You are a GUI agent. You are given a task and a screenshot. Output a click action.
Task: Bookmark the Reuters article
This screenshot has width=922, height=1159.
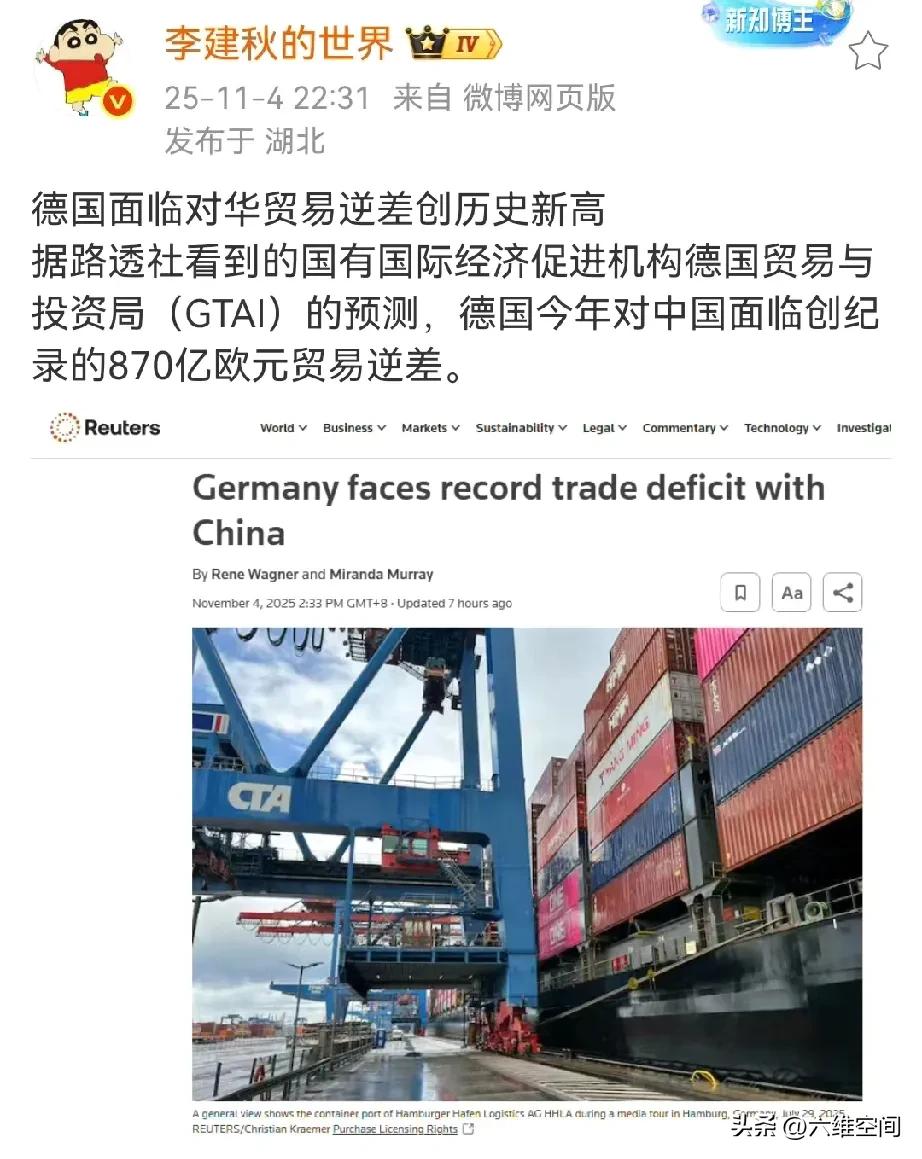(740, 592)
